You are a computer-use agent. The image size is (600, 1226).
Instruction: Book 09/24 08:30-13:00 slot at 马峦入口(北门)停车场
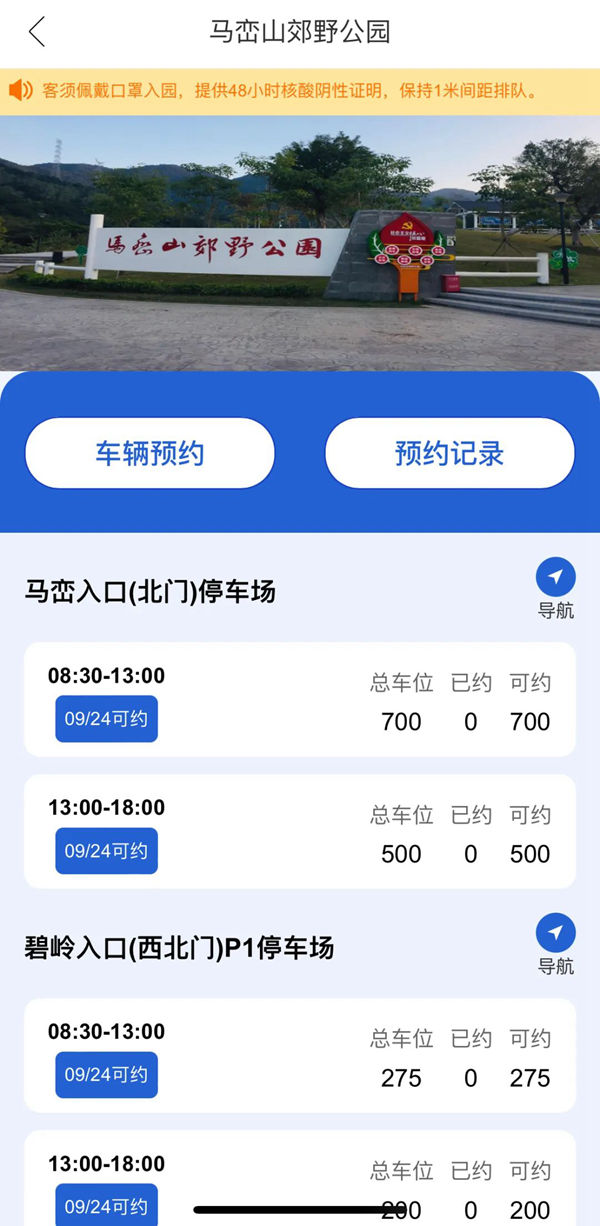[x=106, y=719]
